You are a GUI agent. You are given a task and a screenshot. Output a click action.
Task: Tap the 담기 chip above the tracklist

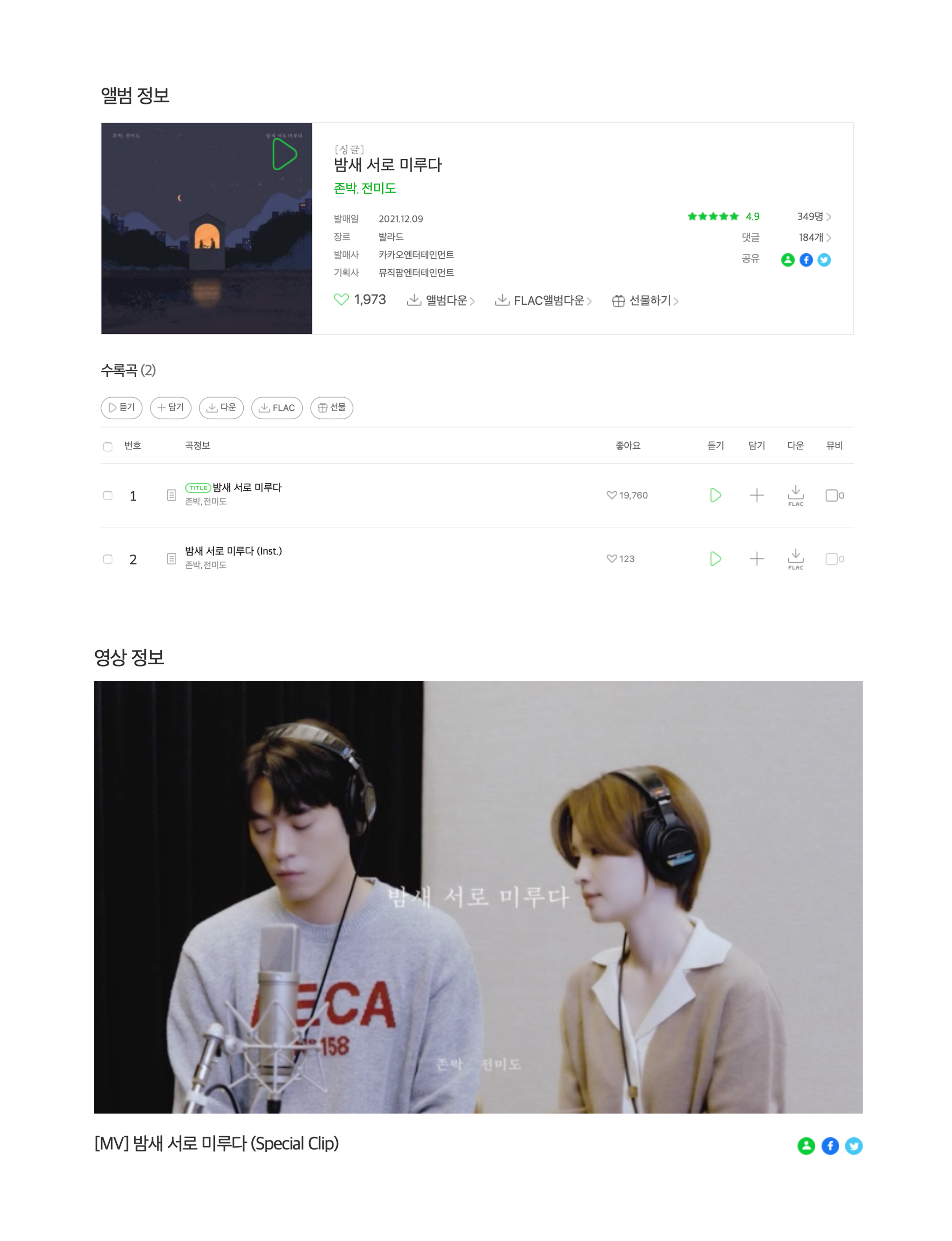point(171,408)
